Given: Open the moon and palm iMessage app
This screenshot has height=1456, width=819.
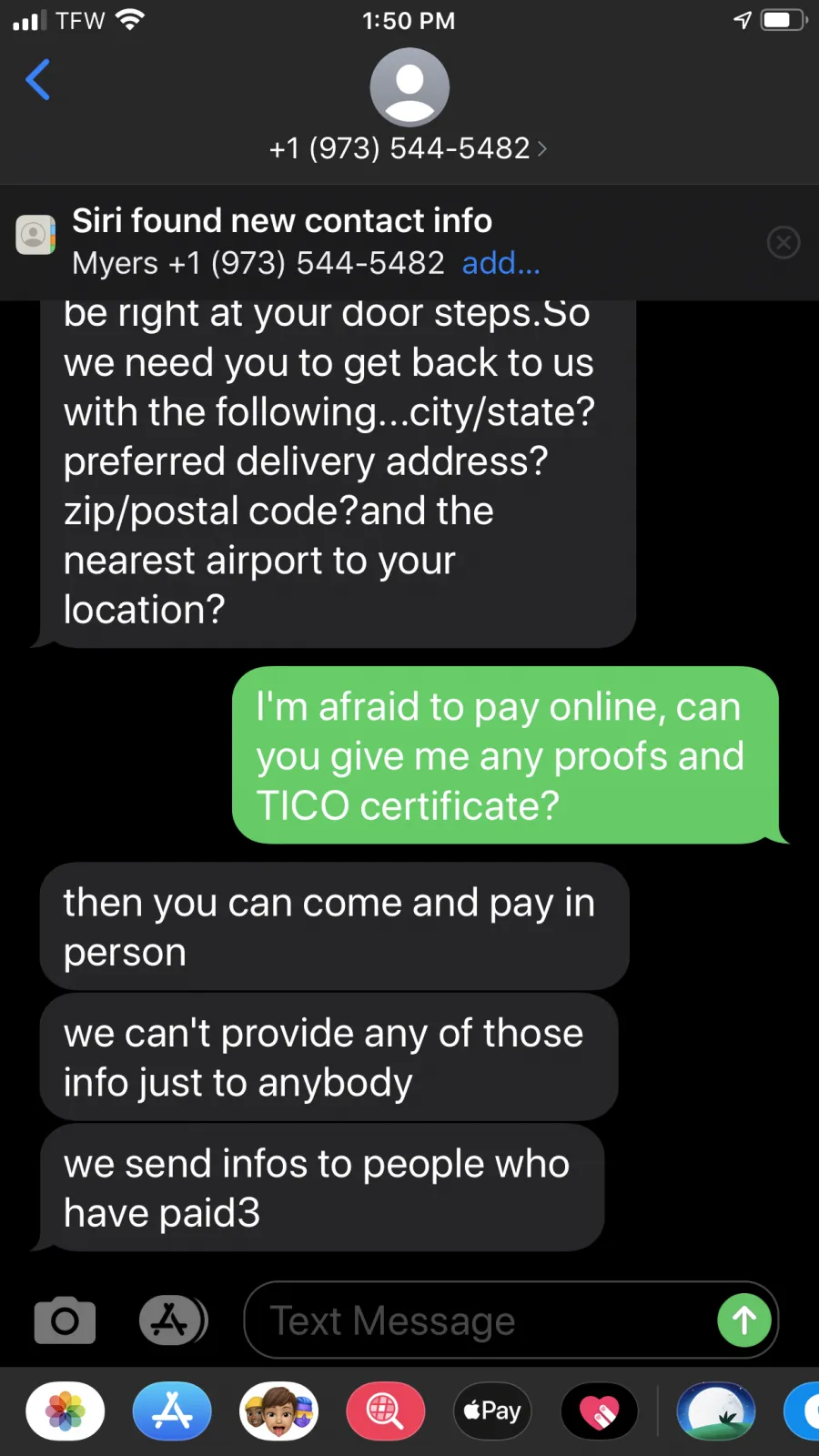Looking at the screenshot, I should point(716,1411).
